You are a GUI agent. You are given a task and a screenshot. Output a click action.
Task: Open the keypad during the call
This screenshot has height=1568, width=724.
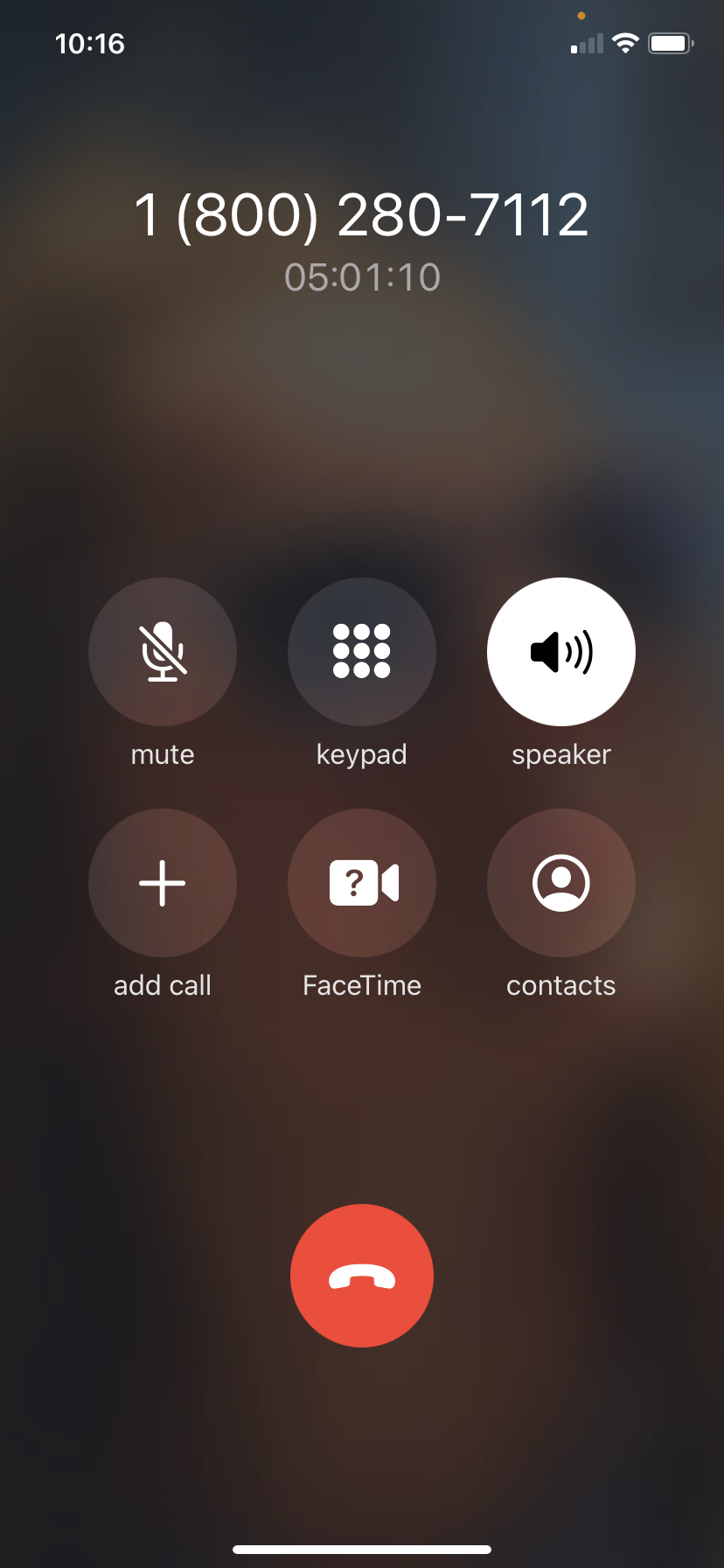pos(362,652)
